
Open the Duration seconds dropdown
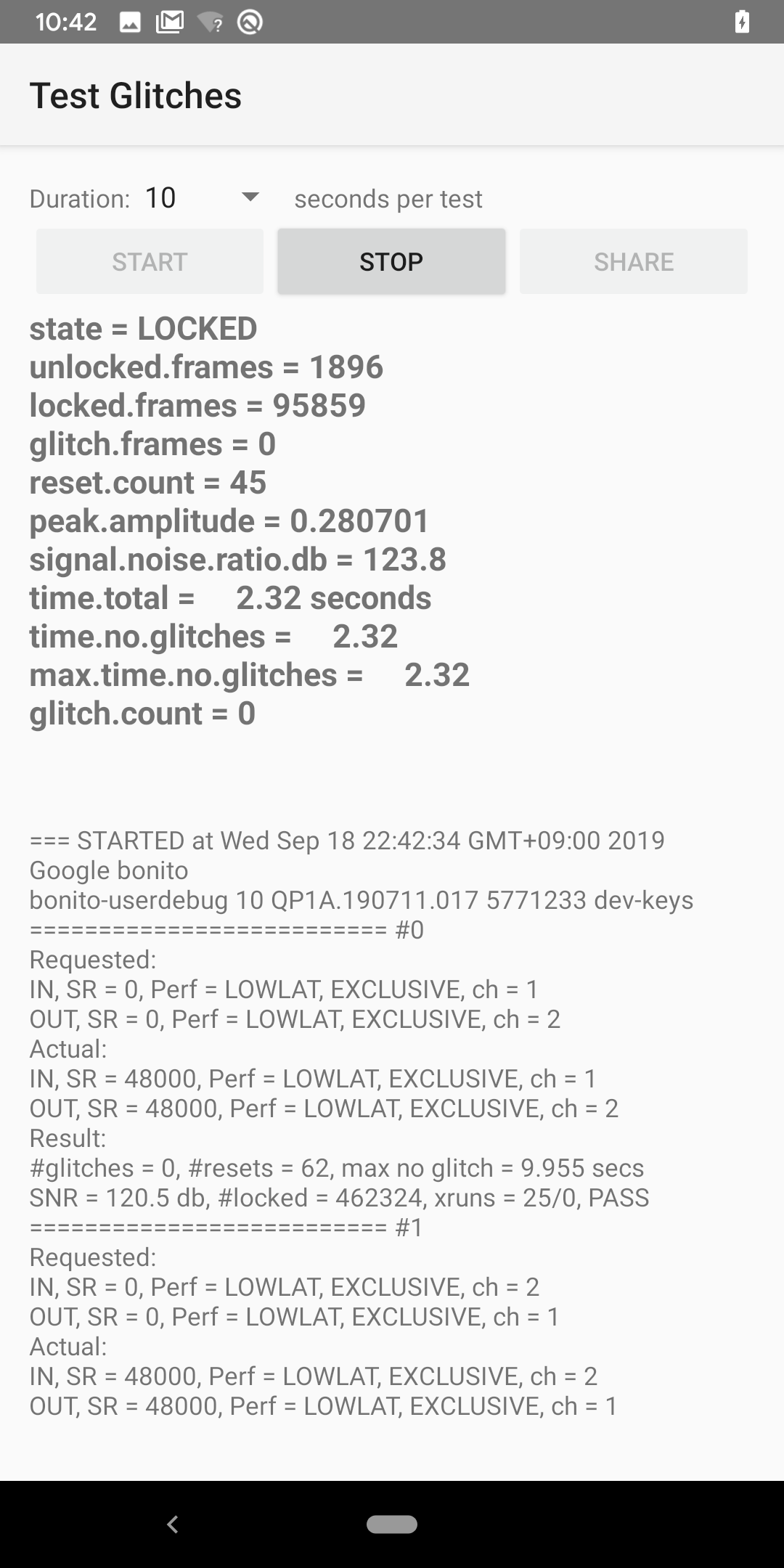click(202, 198)
